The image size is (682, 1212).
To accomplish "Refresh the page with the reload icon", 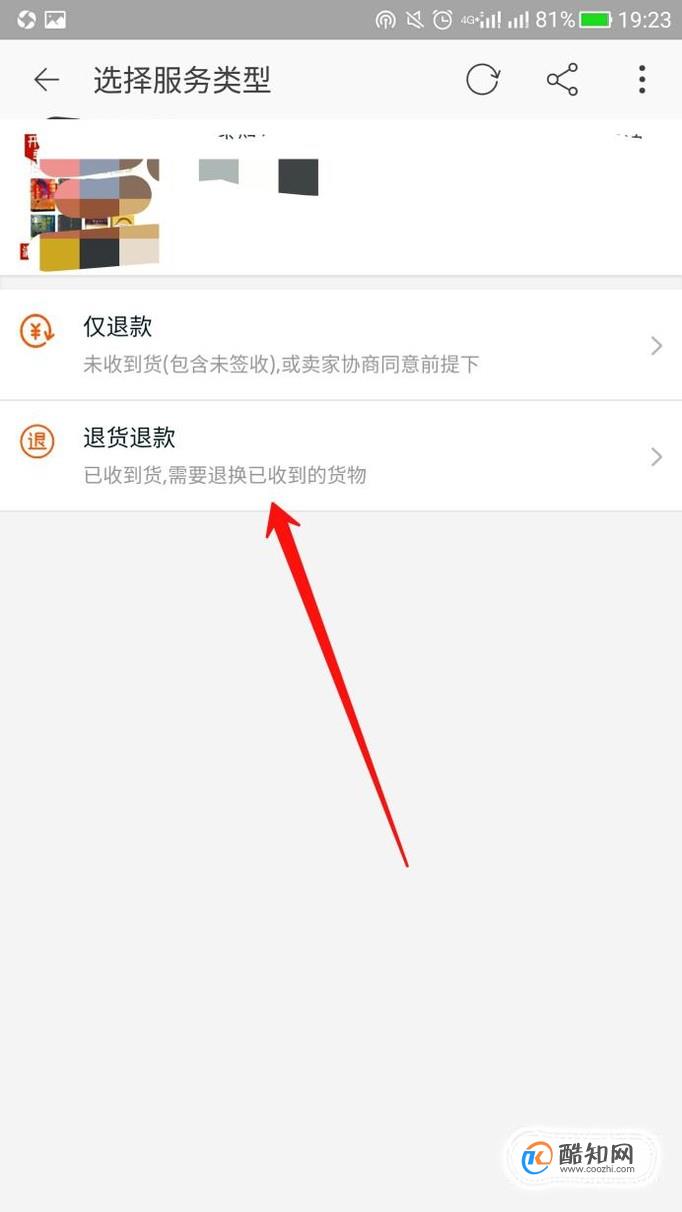I will coord(482,80).
